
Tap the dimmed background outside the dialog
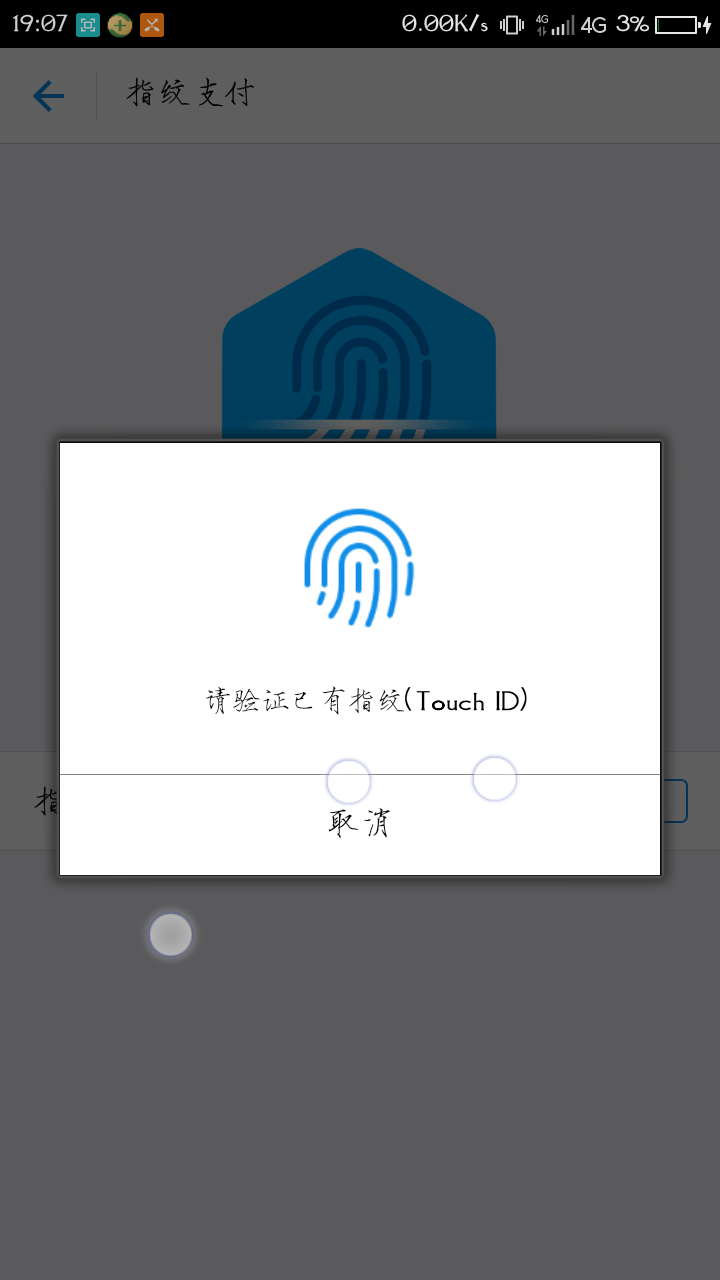(x=360, y=1100)
